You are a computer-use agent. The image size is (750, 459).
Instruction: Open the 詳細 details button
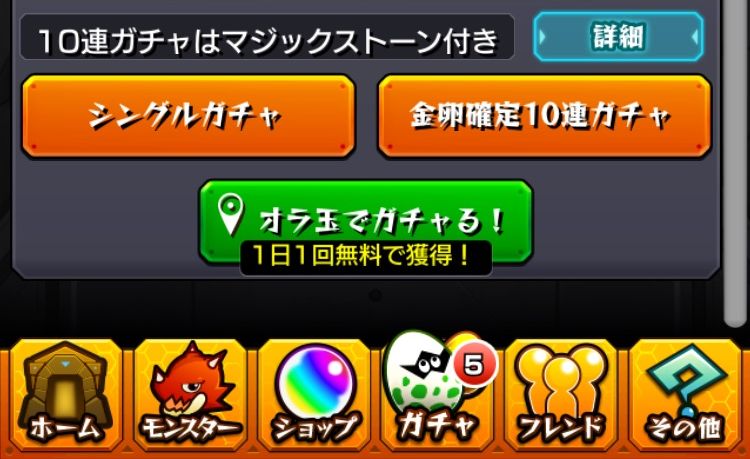pos(617,37)
